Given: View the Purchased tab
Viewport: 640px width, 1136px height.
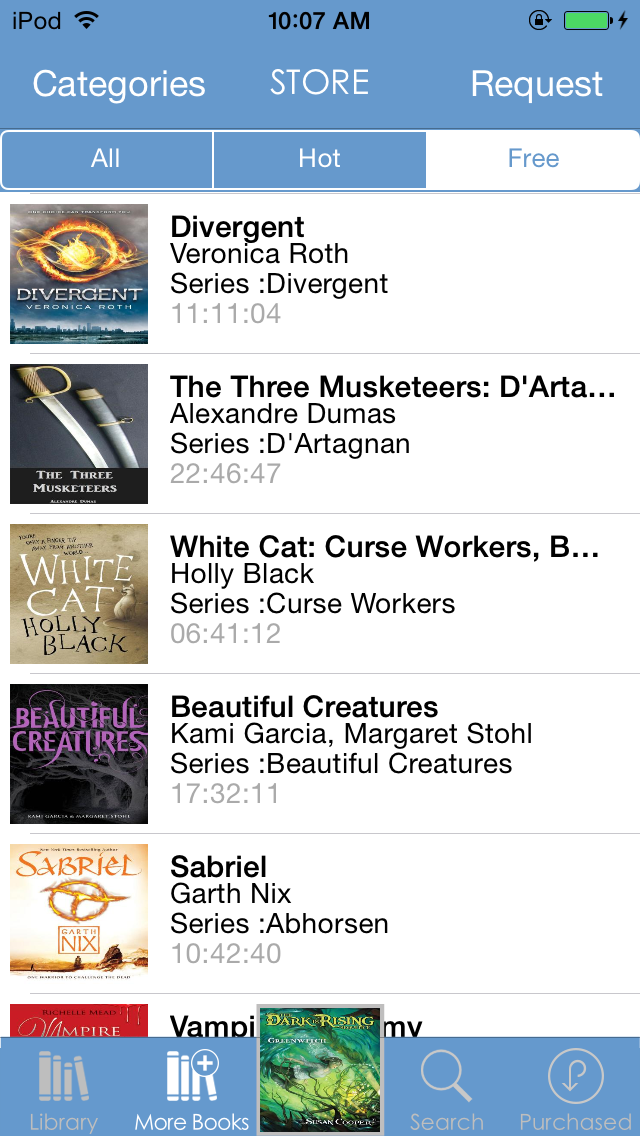Looking at the screenshot, I should [575, 1088].
